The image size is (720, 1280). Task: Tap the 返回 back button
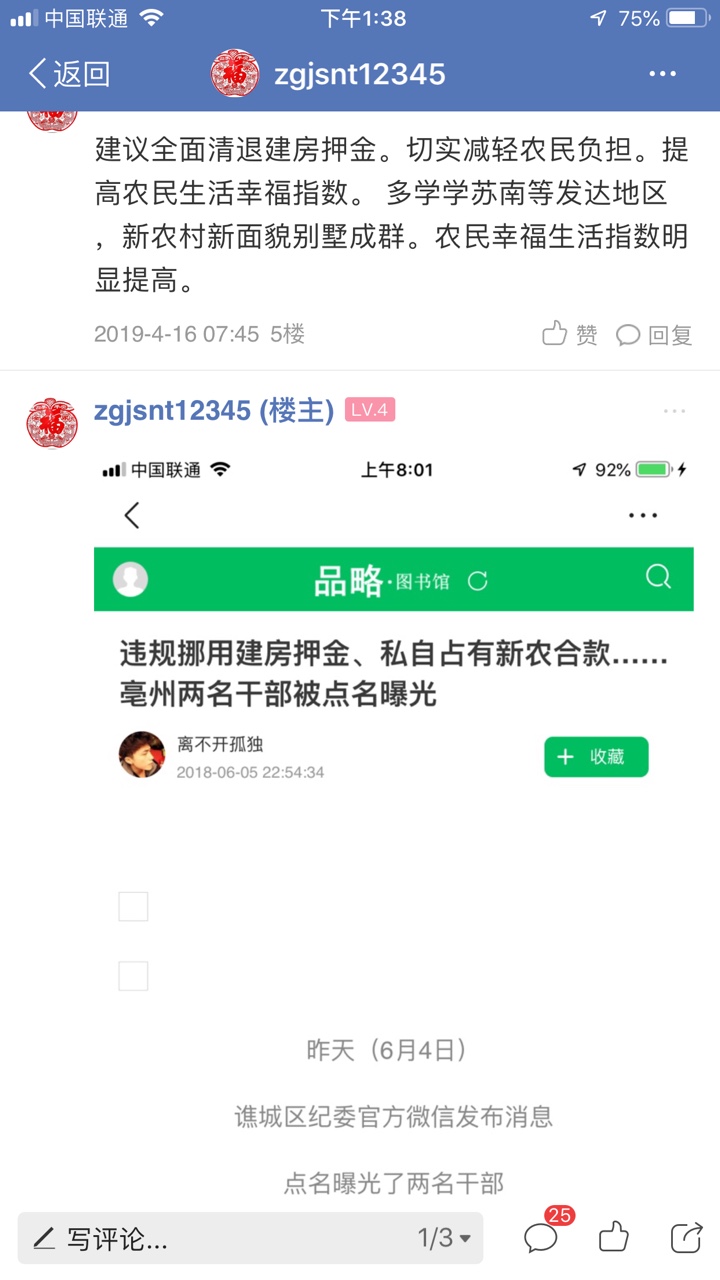[x=68, y=74]
